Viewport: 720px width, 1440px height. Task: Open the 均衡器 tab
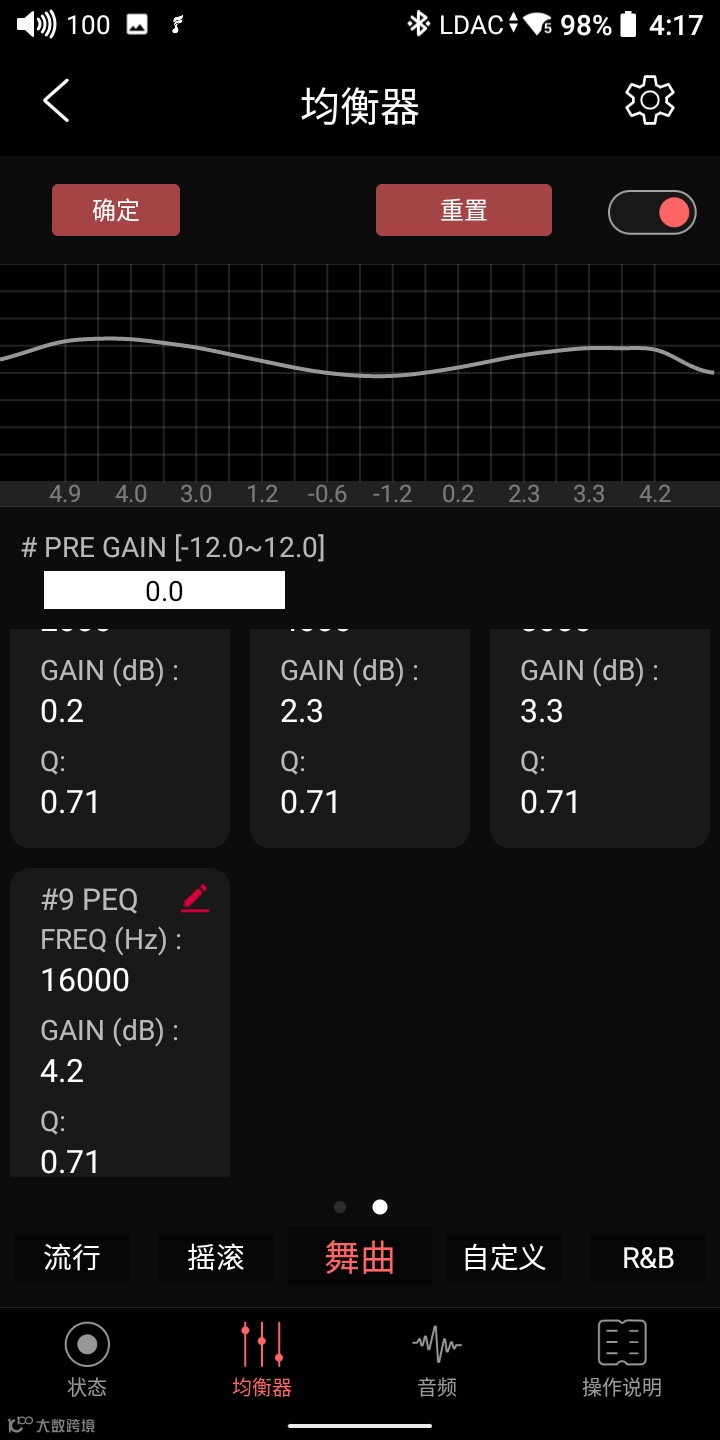click(x=262, y=1358)
